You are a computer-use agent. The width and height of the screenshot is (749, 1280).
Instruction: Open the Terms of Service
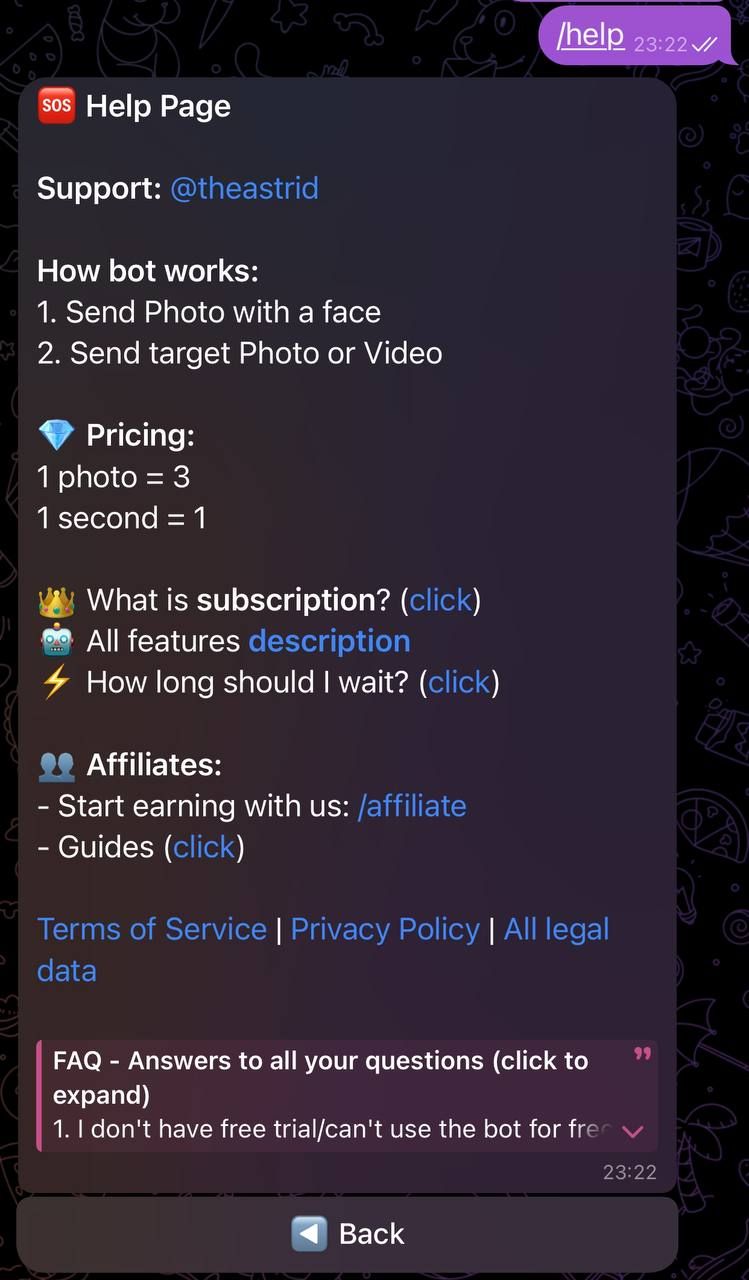[152, 928]
